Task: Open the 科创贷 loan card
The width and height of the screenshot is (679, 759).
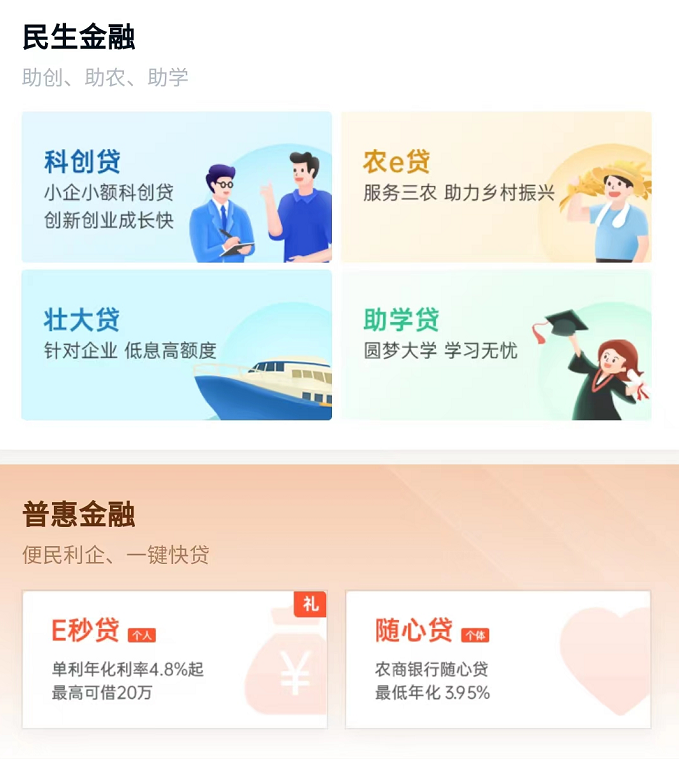Action: [176, 187]
